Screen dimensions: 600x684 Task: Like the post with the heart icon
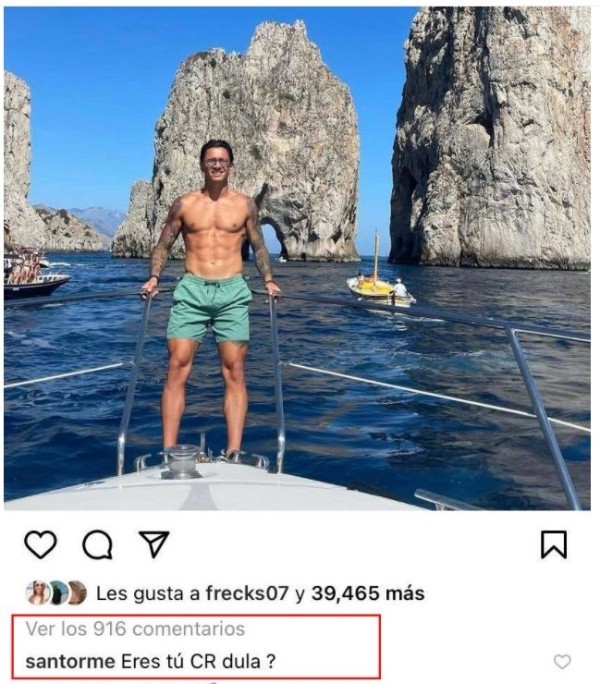point(40,544)
